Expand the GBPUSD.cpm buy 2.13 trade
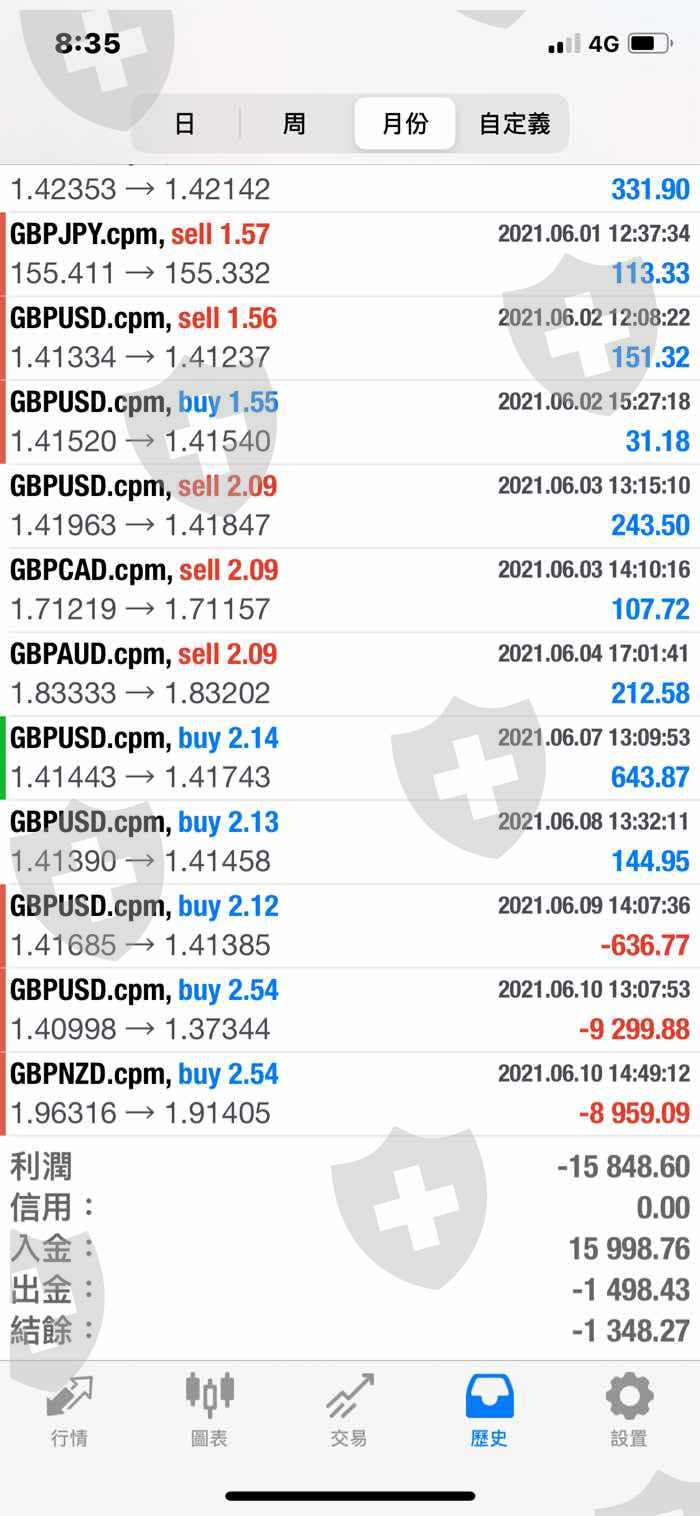The width and height of the screenshot is (700, 1516). pyautogui.click(x=350, y=842)
